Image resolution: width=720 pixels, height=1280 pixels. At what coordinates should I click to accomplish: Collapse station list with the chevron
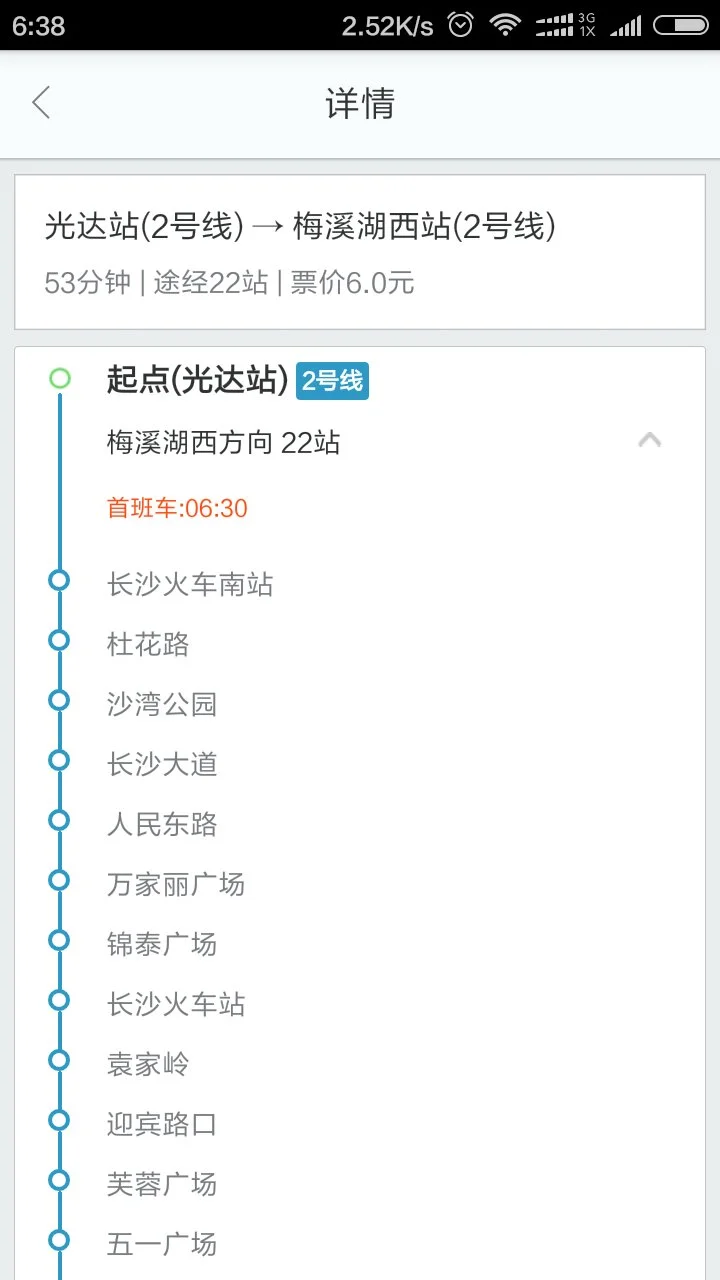click(650, 440)
